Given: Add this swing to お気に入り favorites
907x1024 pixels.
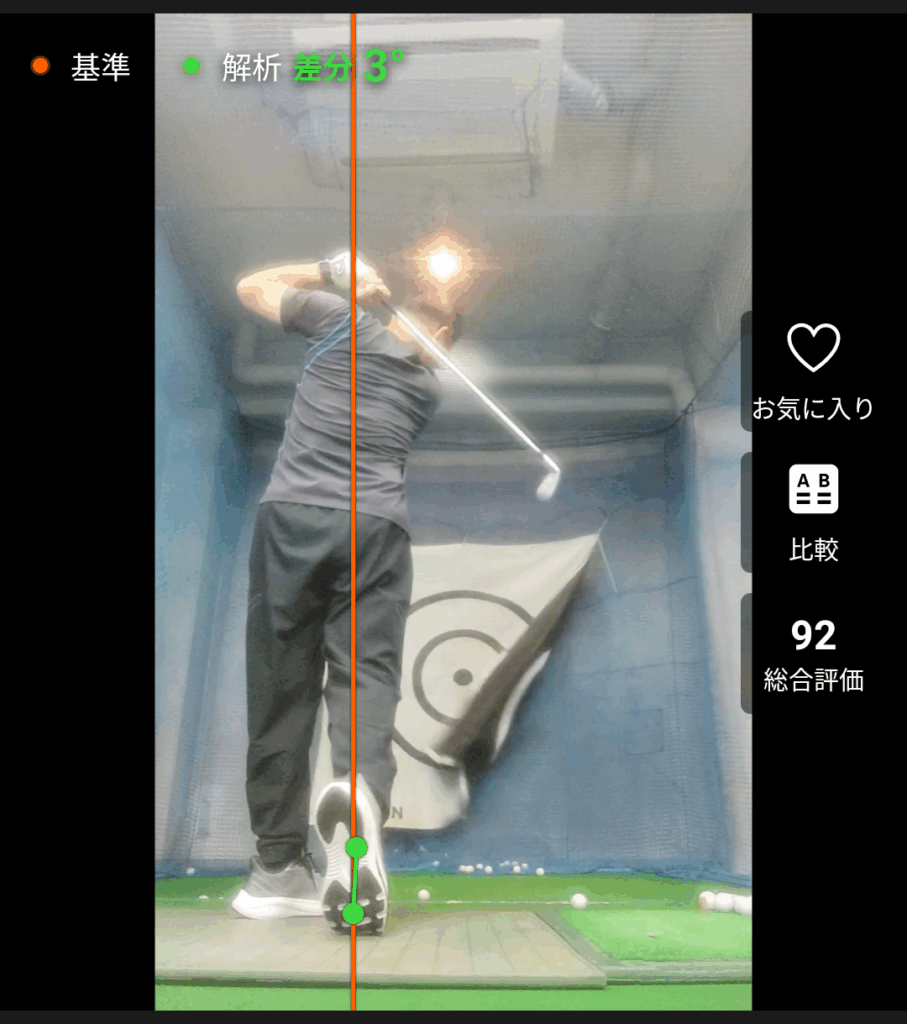Looking at the screenshot, I should [x=813, y=370].
